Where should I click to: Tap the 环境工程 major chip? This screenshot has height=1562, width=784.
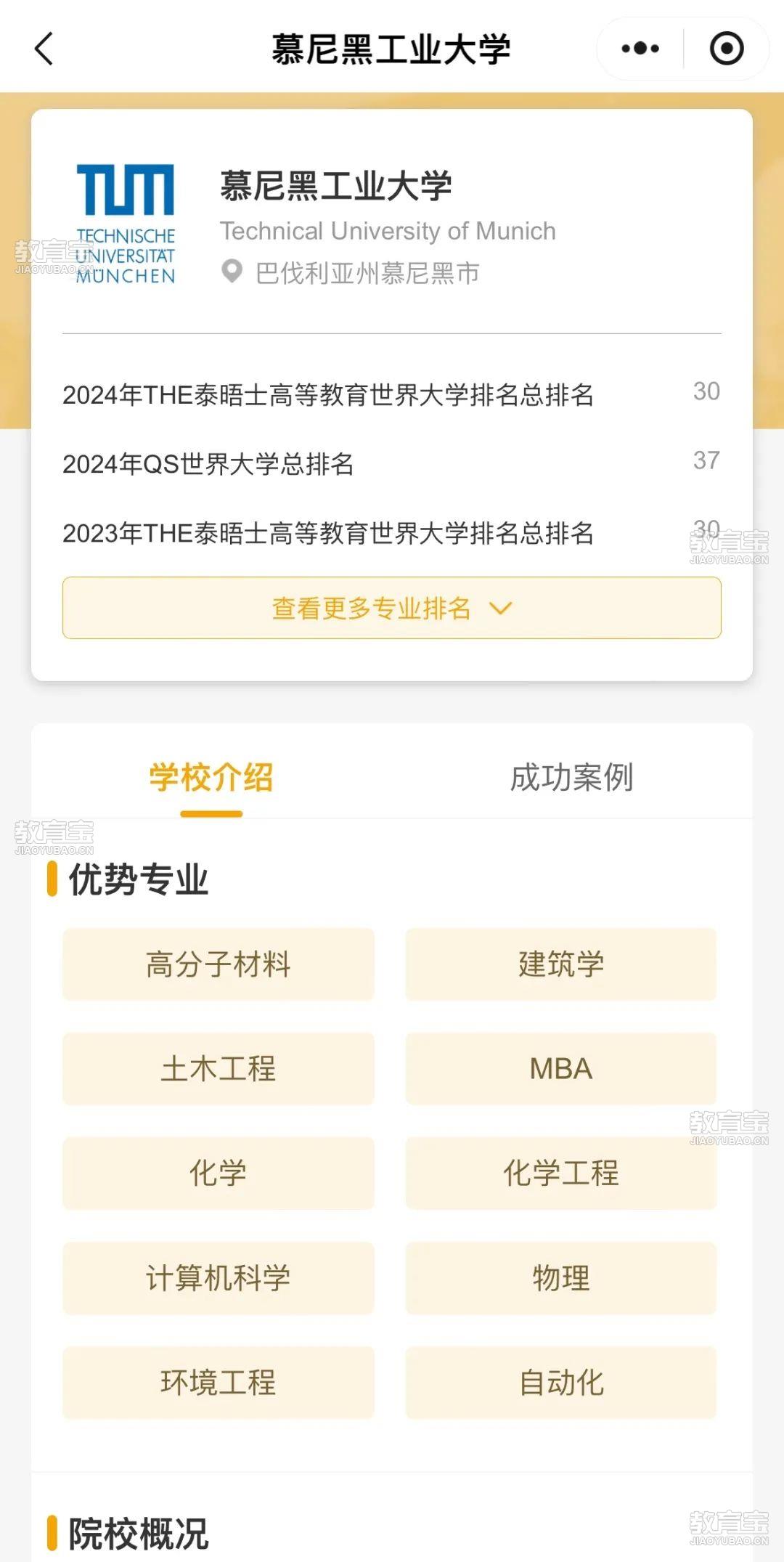coord(219,1383)
